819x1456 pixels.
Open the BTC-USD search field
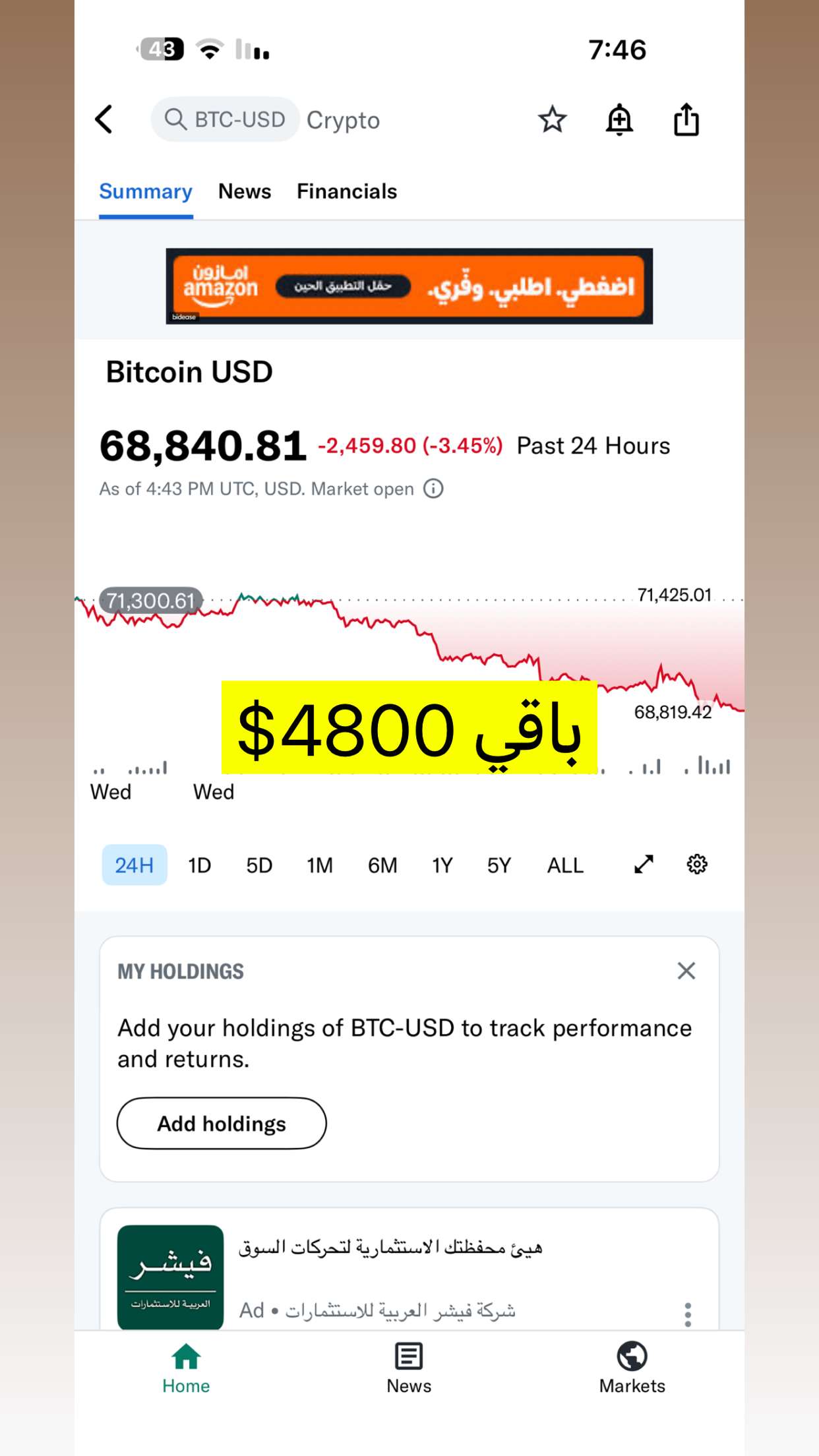point(225,119)
